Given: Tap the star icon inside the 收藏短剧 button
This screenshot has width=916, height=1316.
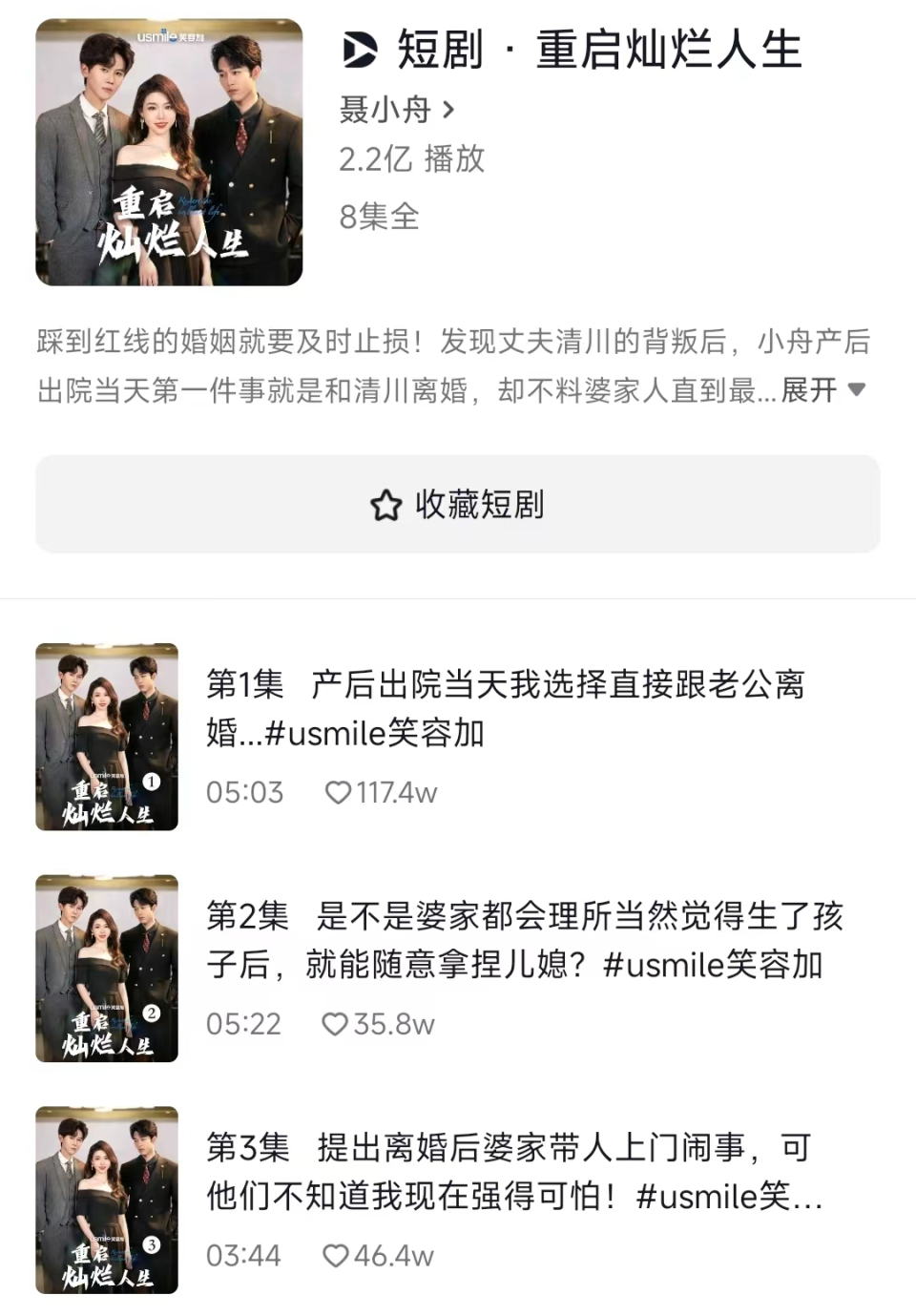Looking at the screenshot, I should (x=385, y=504).
